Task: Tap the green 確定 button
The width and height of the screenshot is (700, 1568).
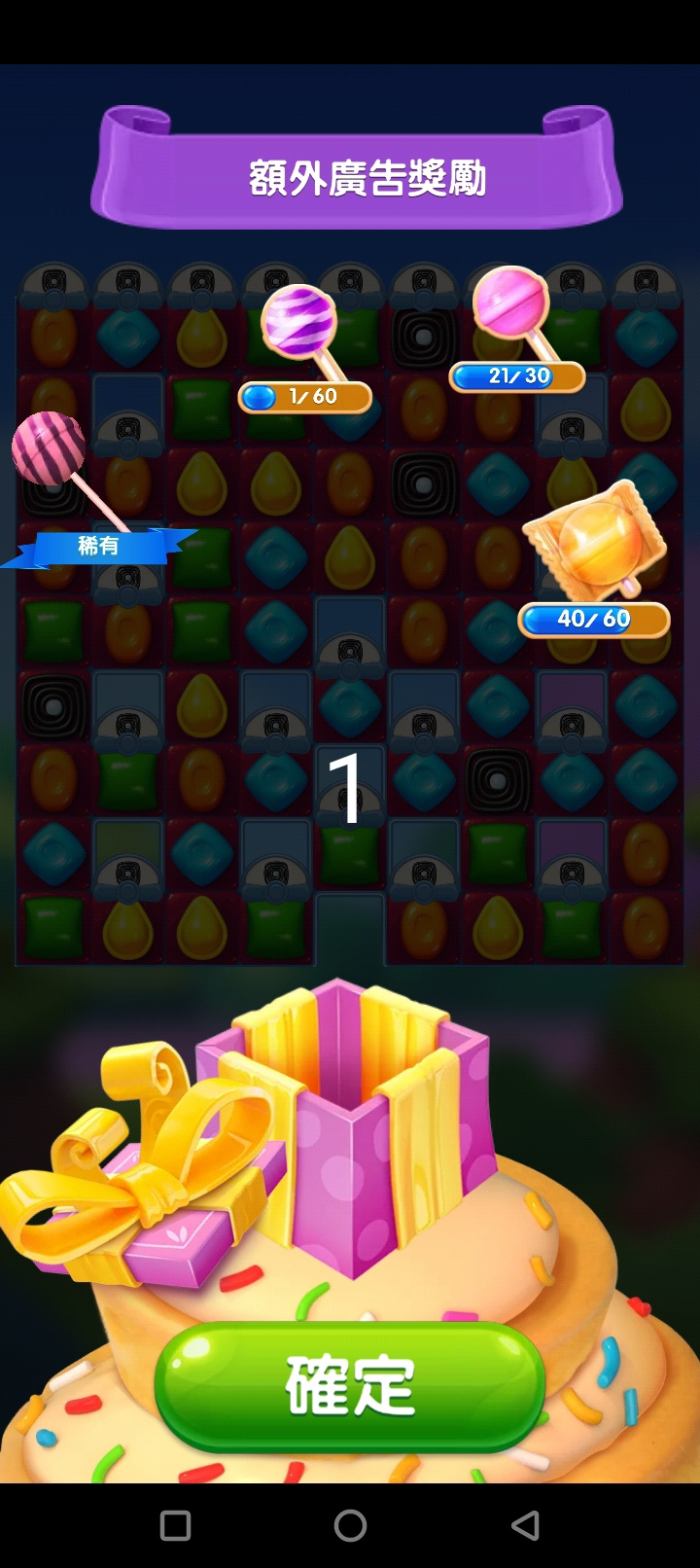Action: click(350, 1386)
